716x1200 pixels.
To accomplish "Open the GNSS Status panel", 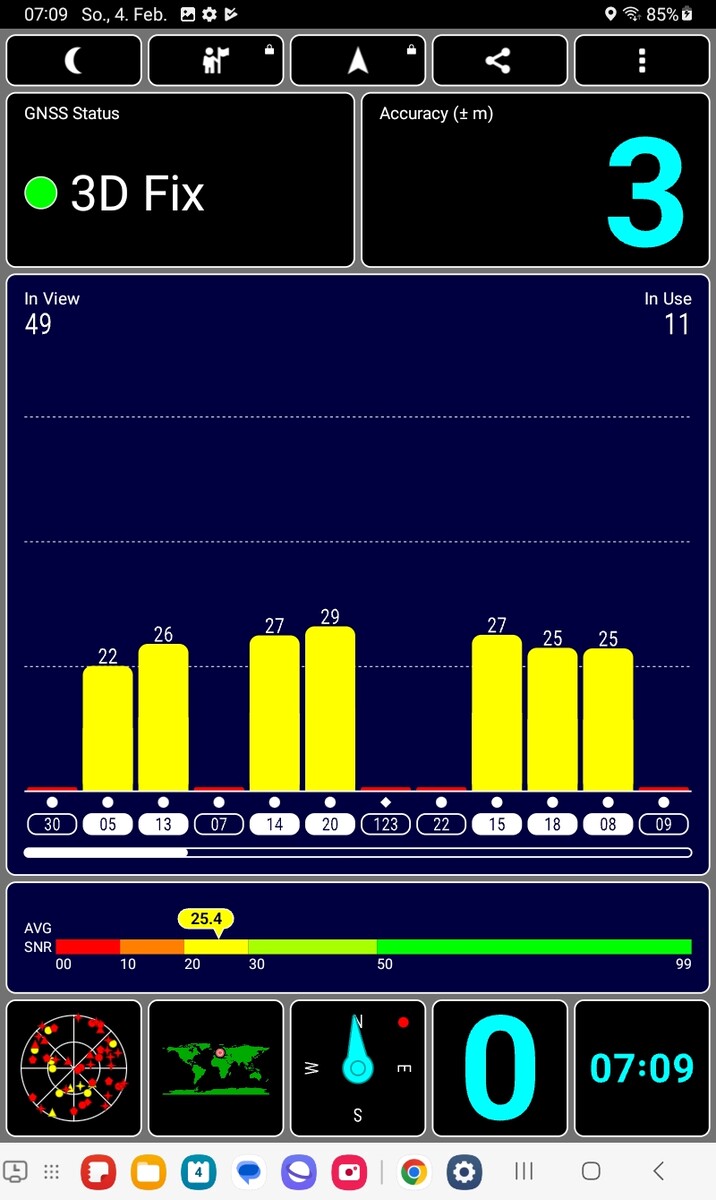I will tap(180, 180).
